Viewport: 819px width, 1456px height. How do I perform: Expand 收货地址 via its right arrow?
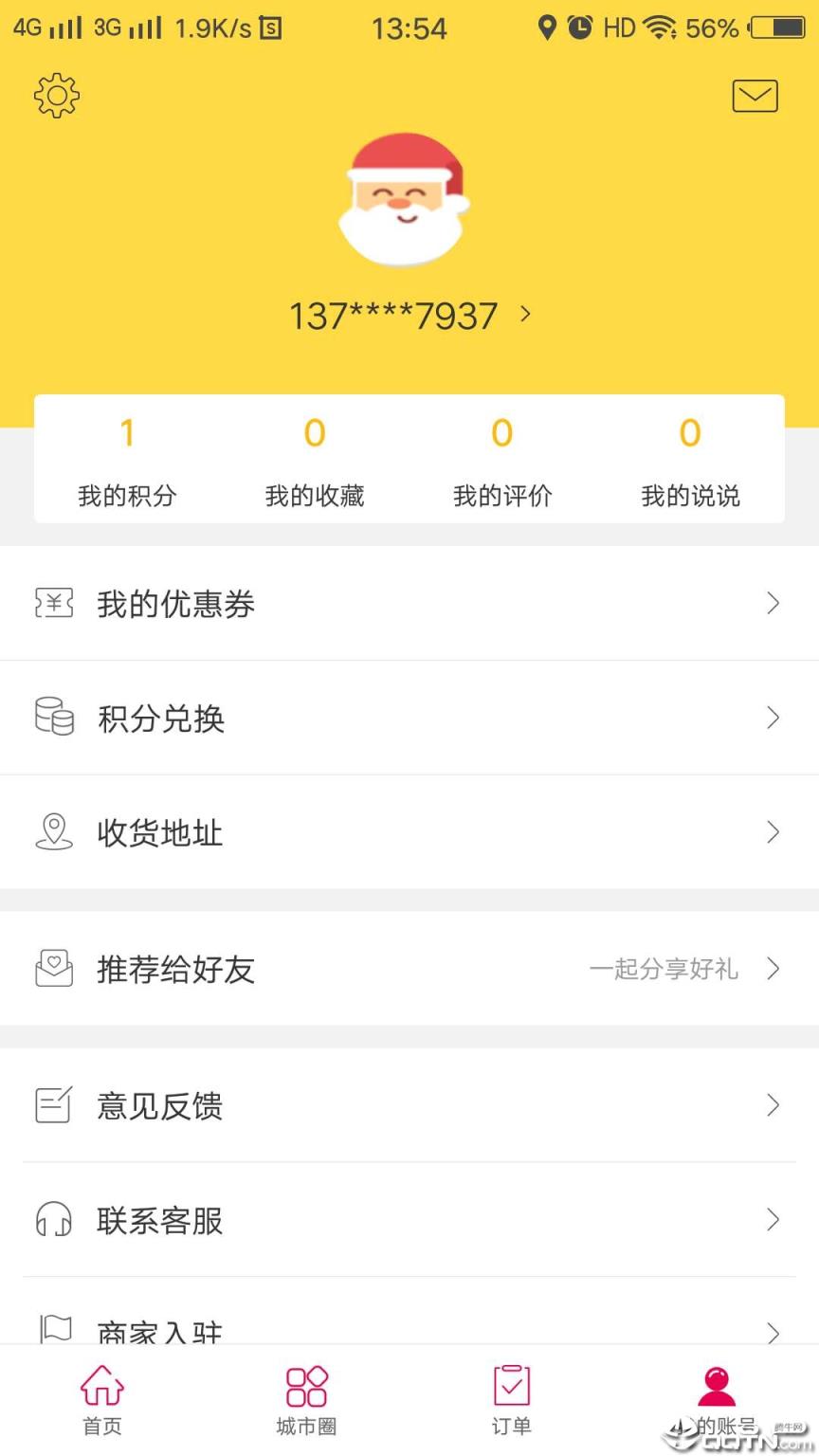tap(773, 832)
